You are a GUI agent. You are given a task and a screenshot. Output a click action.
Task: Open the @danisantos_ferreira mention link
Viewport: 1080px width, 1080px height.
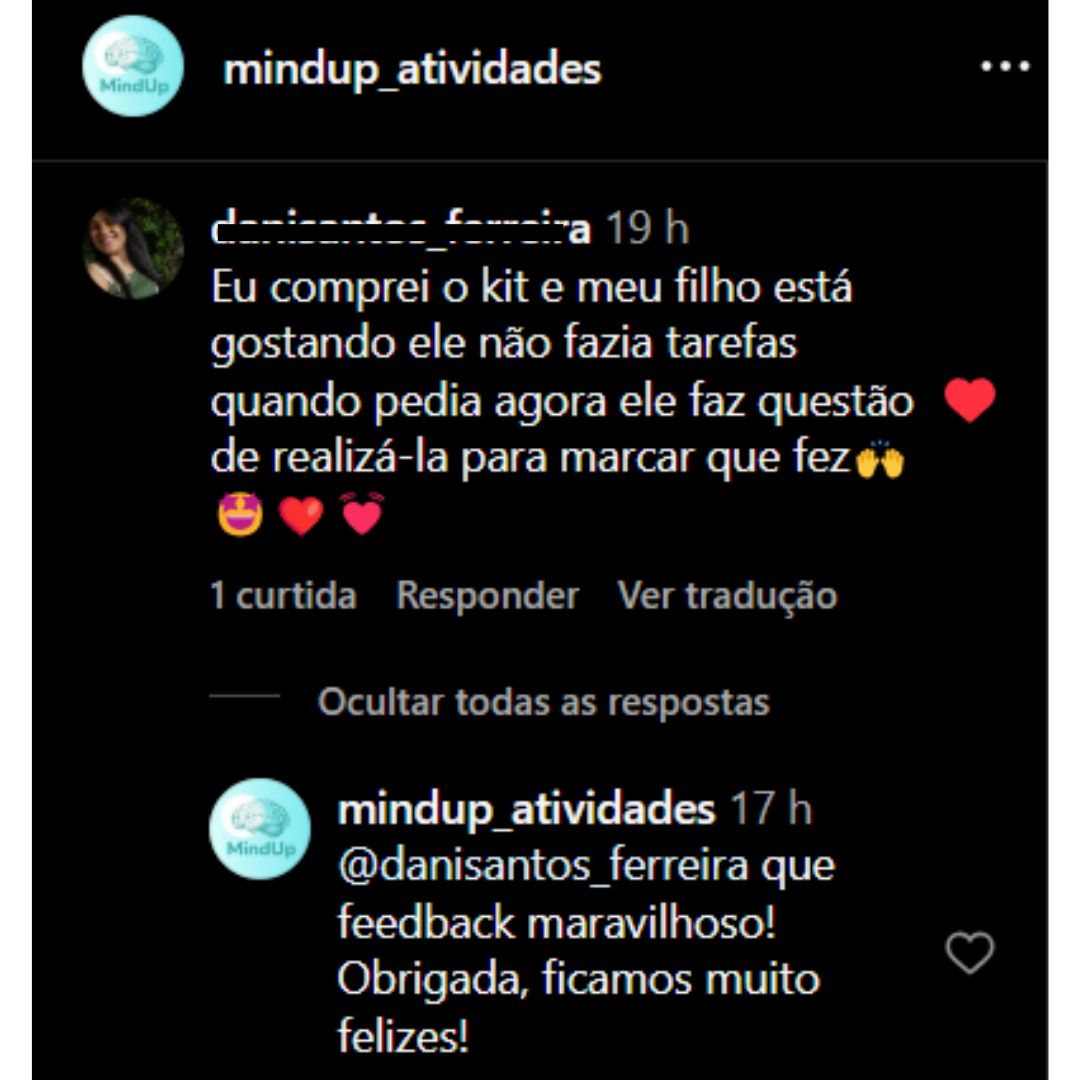543,865
